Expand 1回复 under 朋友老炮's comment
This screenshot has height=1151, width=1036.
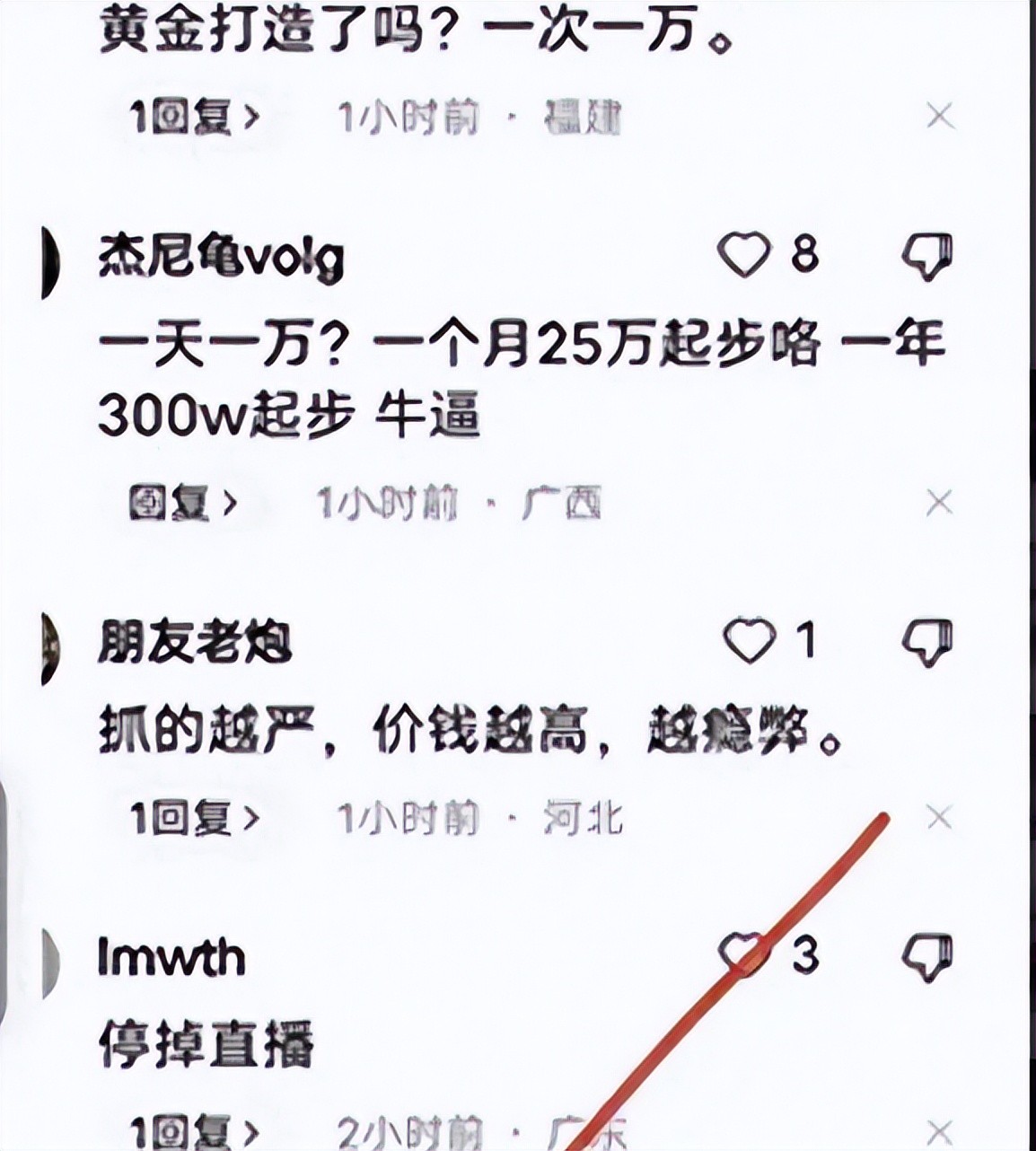[x=195, y=818]
